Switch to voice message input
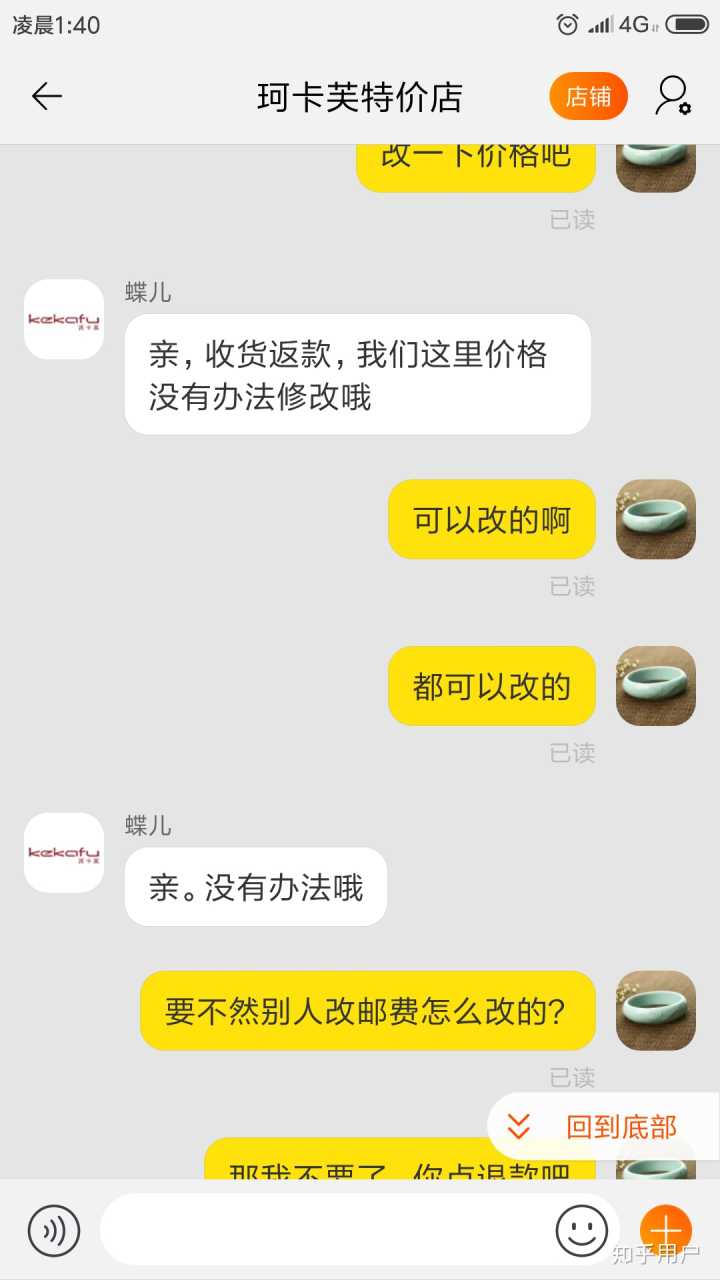 click(54, 1230)
